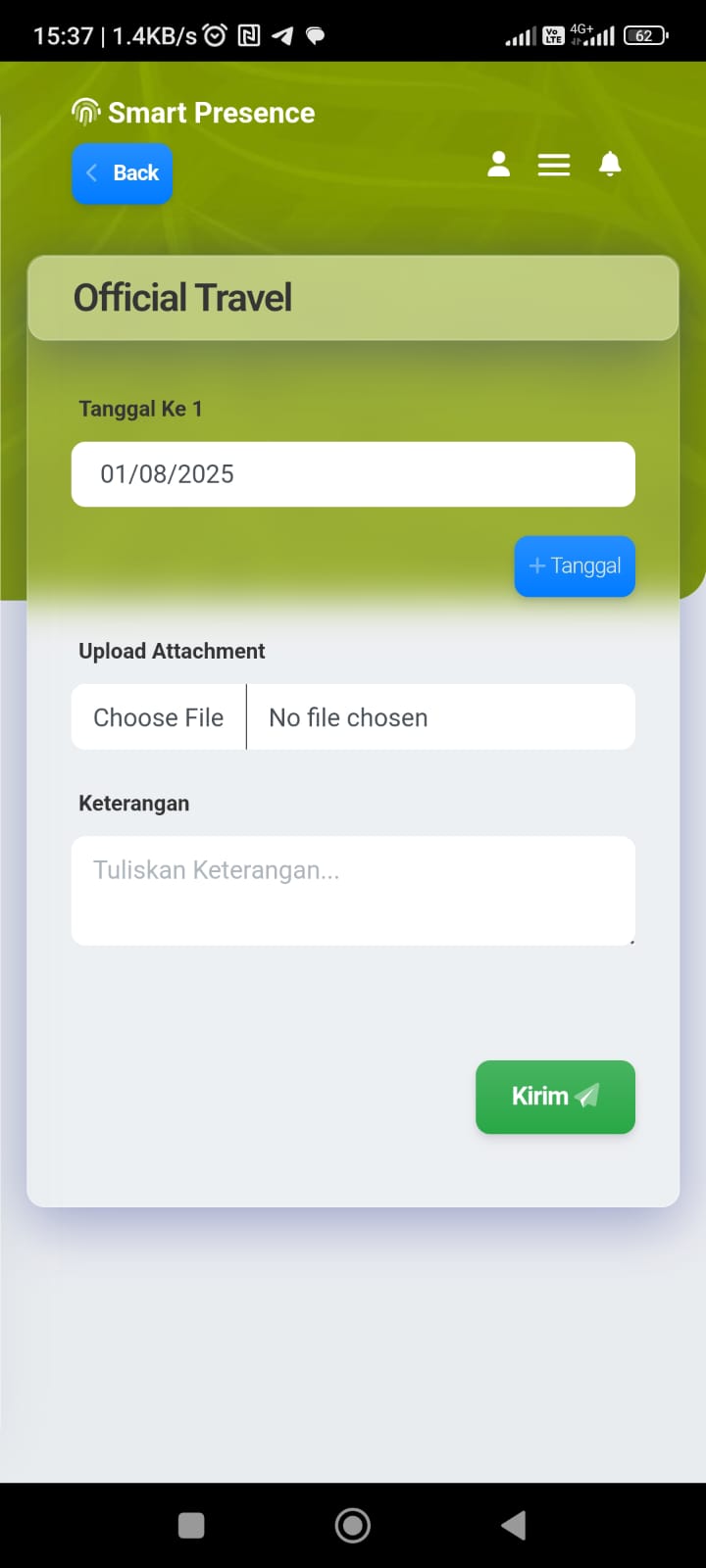Open recent apps via the square button

tap(191, 1525)
